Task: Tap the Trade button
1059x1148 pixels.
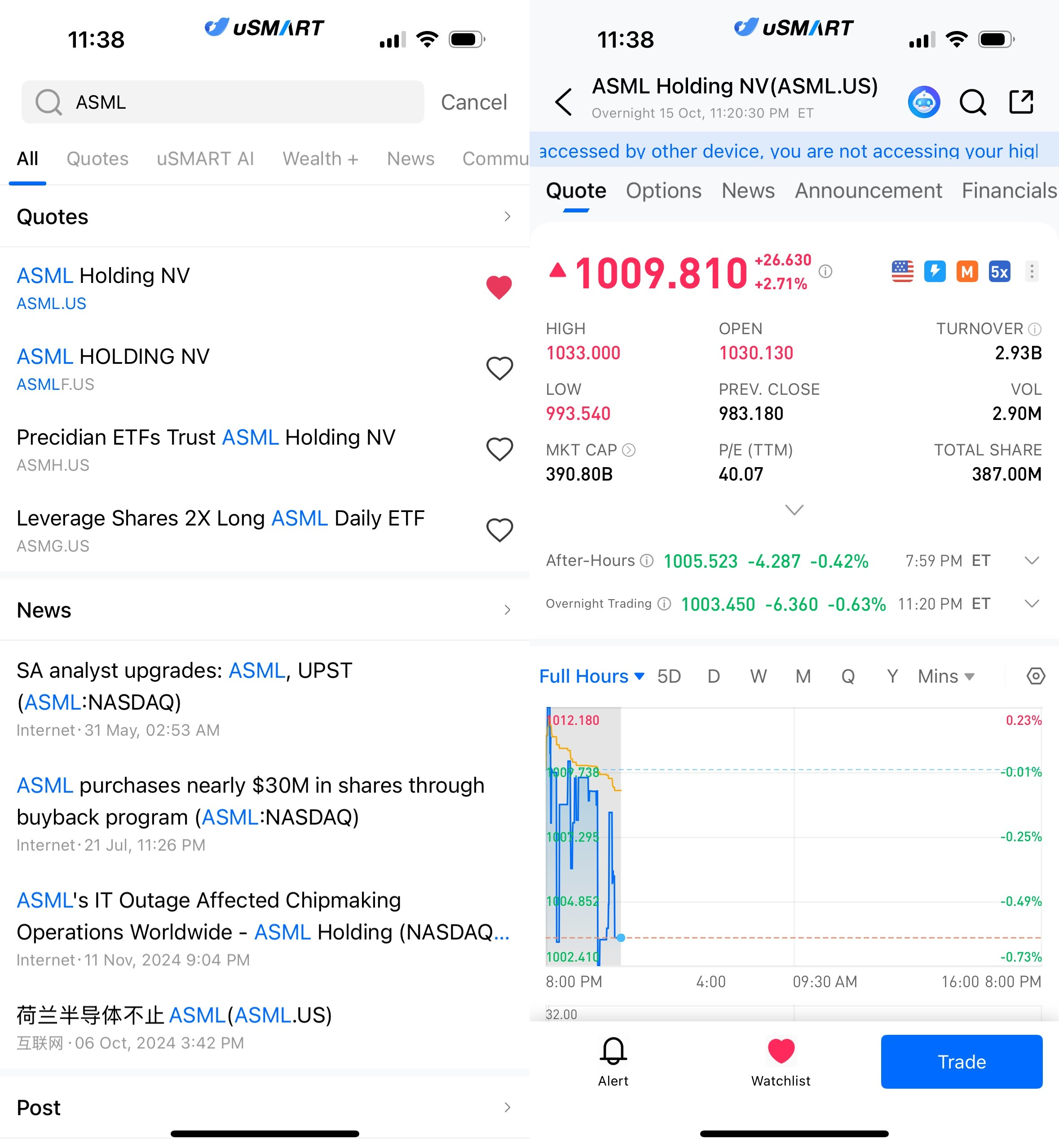Action: [961, 1061]
